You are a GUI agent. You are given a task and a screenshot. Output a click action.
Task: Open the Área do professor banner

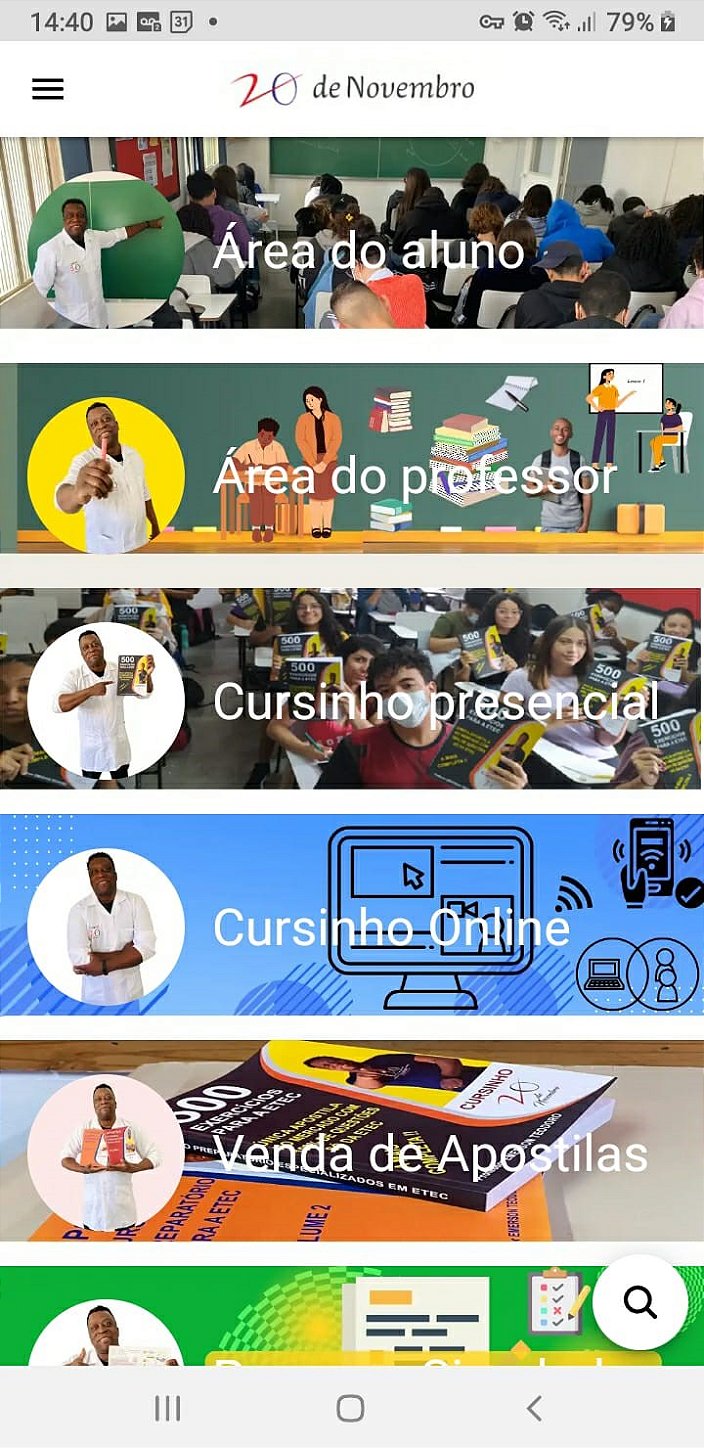coord(352,458)
